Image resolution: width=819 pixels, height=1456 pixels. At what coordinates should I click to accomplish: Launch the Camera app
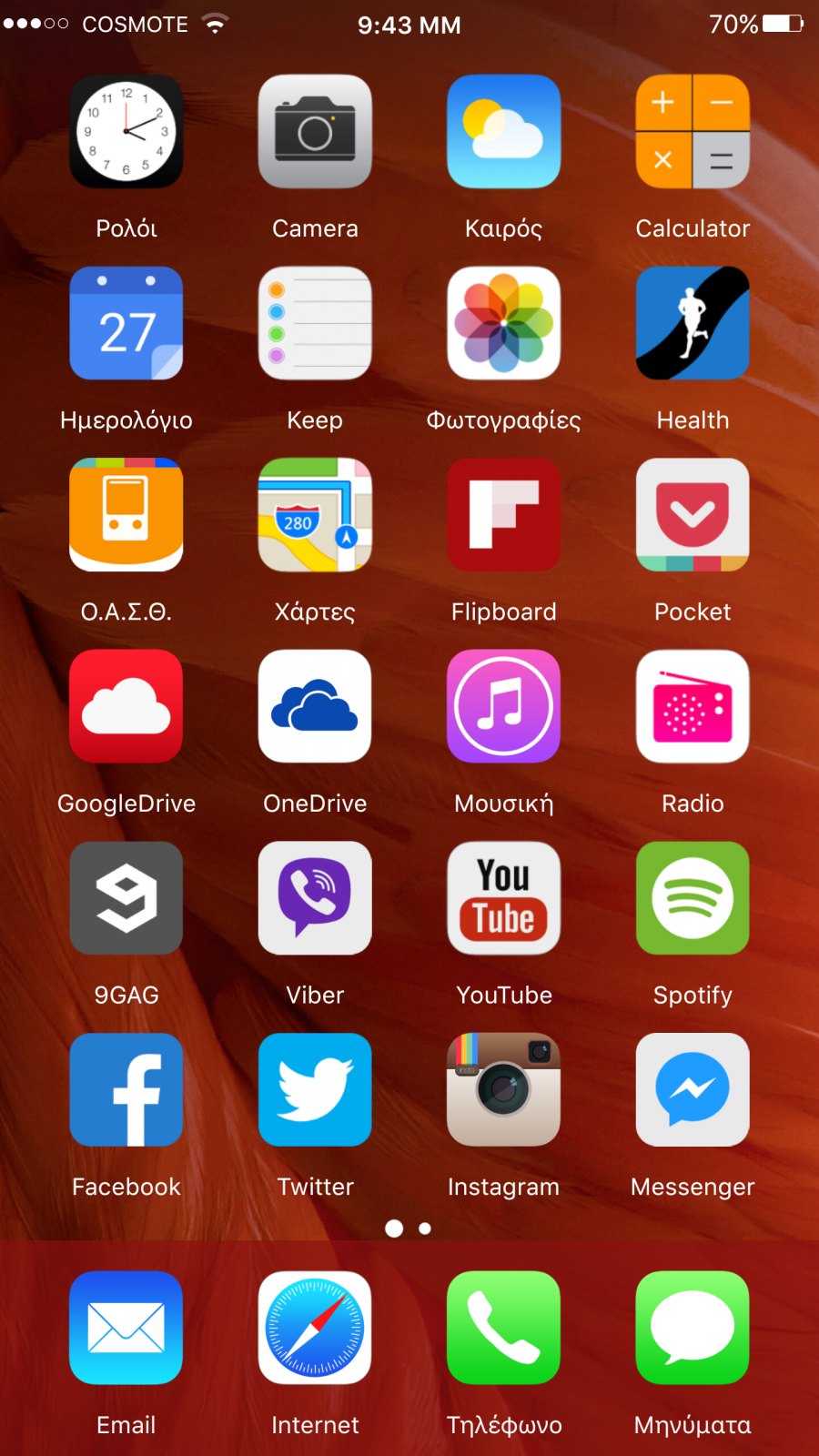[315, 132]
